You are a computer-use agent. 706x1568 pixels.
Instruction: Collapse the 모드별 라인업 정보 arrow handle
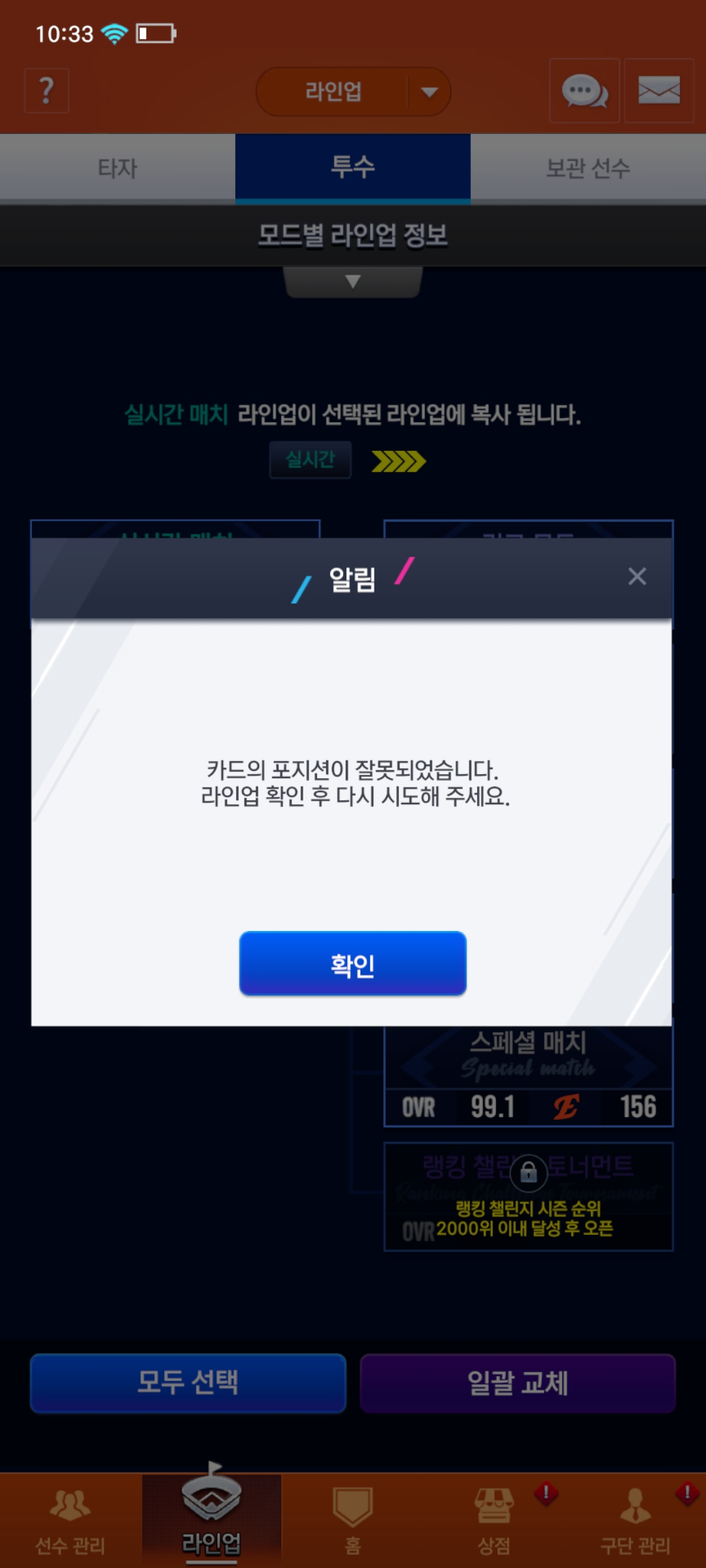pyautogui.click(x=353, y=282)
